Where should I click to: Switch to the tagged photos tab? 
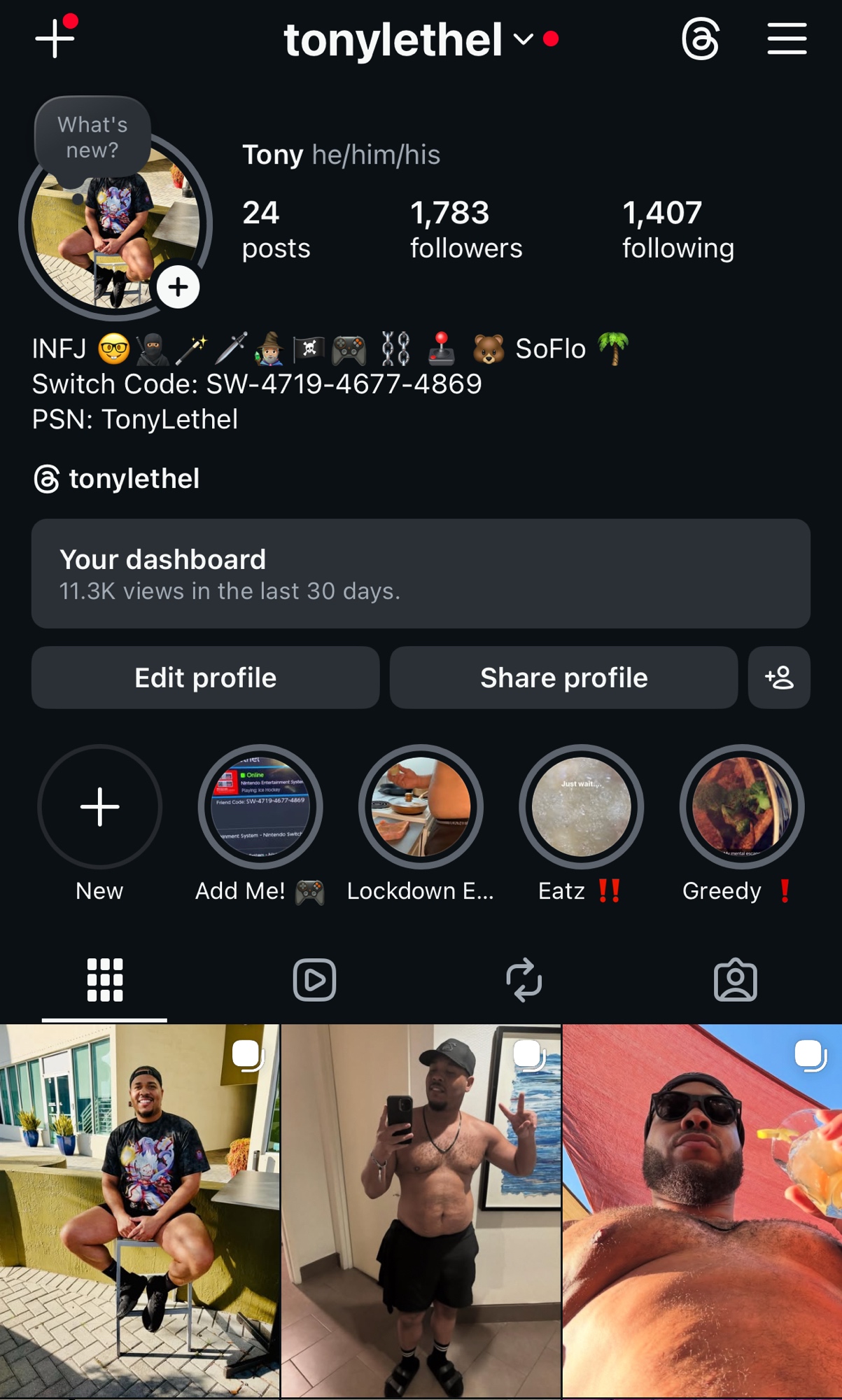[735, 979]
